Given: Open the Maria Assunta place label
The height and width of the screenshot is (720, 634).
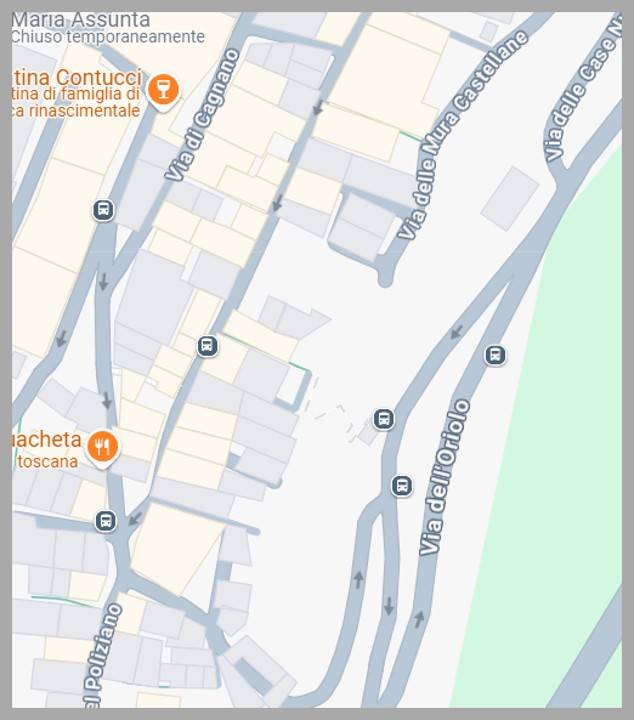Looking at the screenshot, I should click(x=82, y=20).
